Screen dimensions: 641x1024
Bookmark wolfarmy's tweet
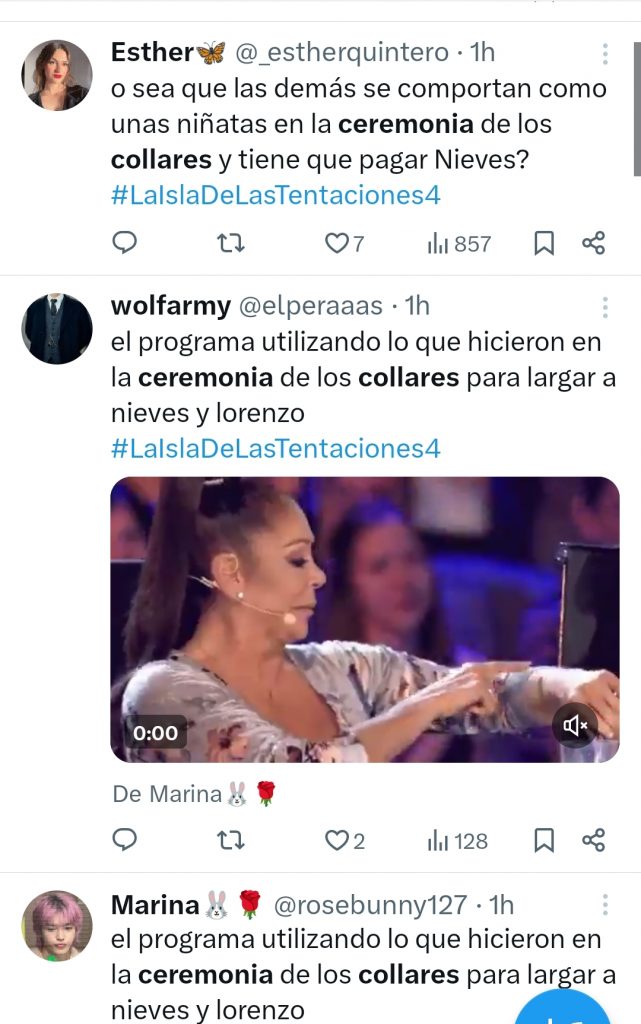[544, 841]
